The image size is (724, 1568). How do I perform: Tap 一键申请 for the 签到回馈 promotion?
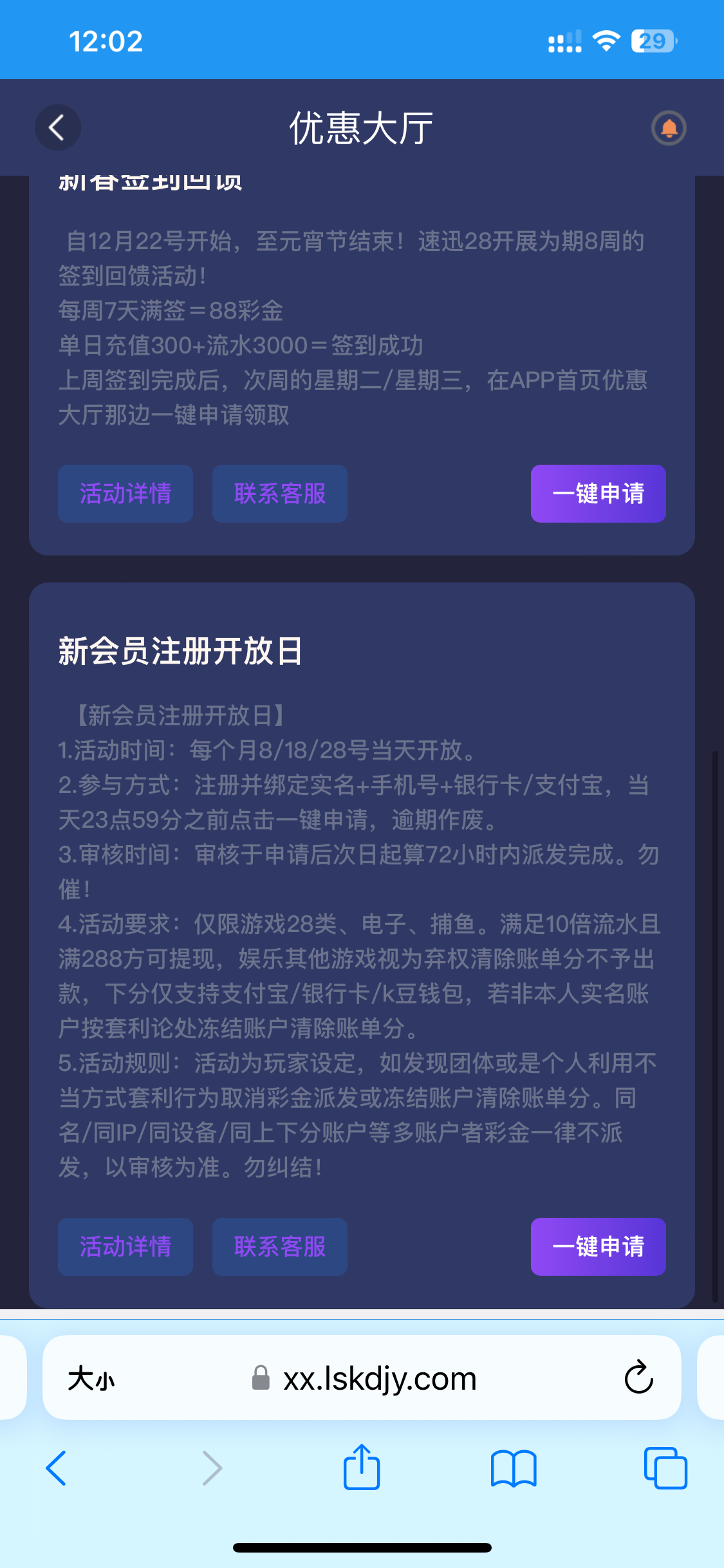click(x=598, y=494)
